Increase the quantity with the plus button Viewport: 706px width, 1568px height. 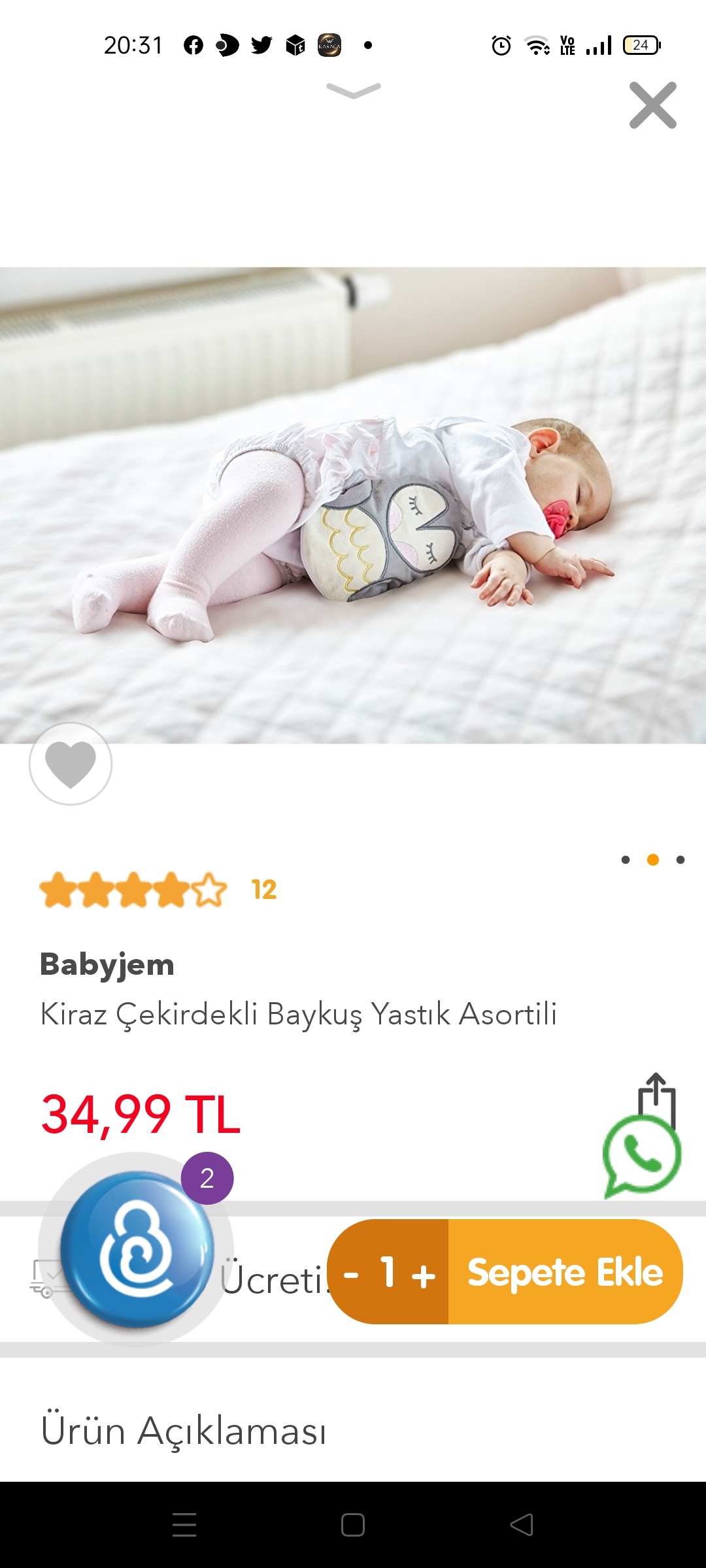point(424,1273)
